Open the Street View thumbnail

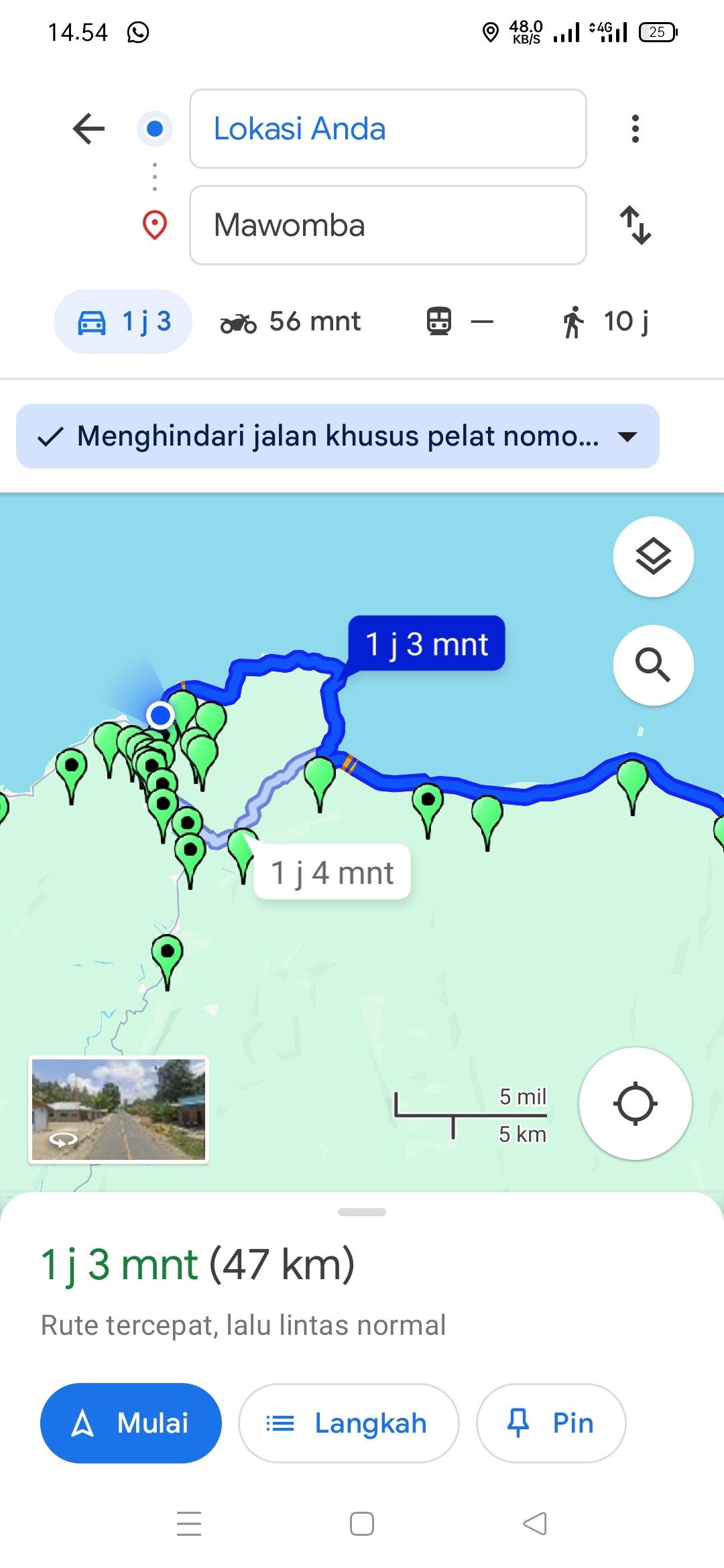click(x=119, y=1110)
